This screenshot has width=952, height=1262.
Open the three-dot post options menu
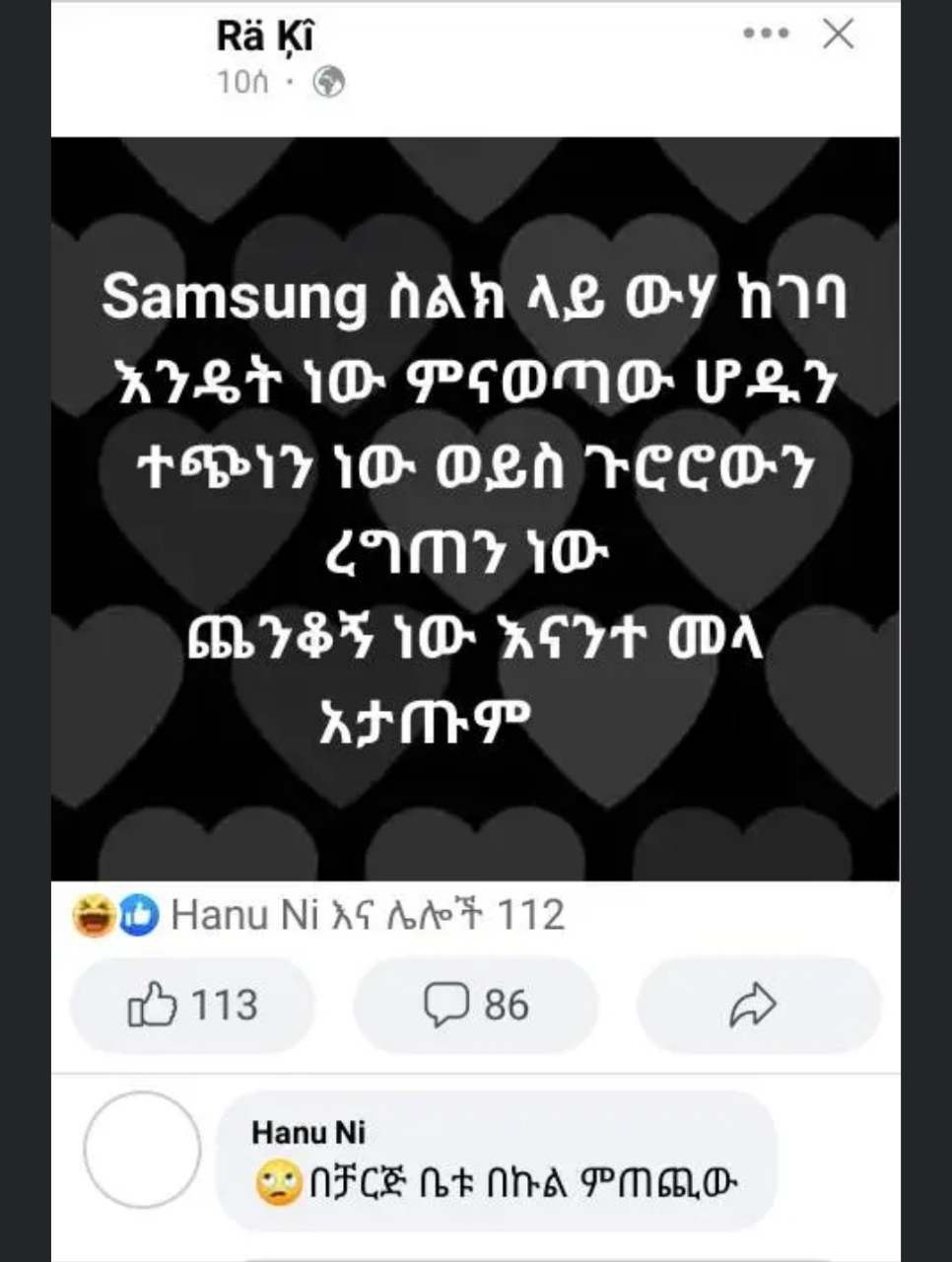coord(766,34)
